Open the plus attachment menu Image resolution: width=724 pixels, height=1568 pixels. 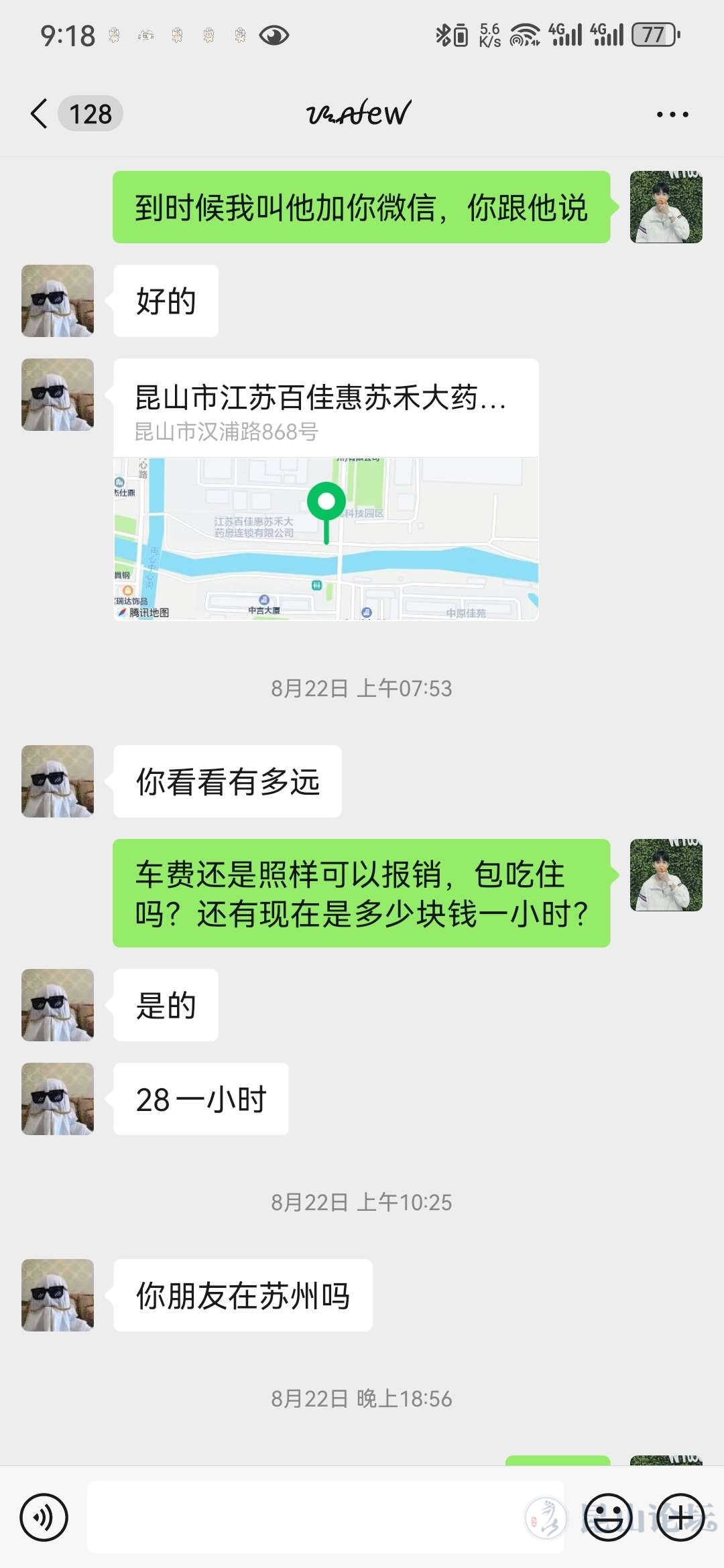coord(681,1518)
